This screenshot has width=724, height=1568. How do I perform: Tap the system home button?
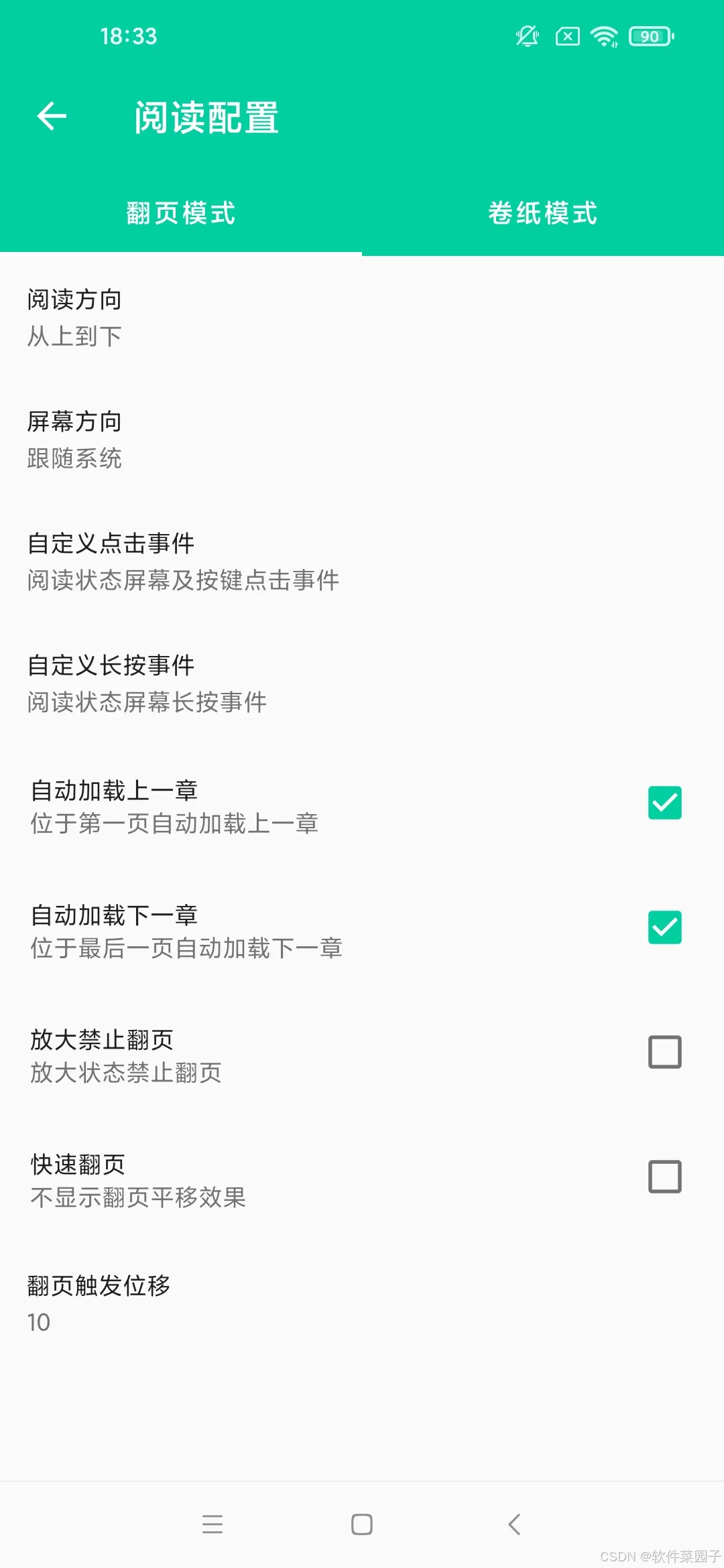point(362,1524)
